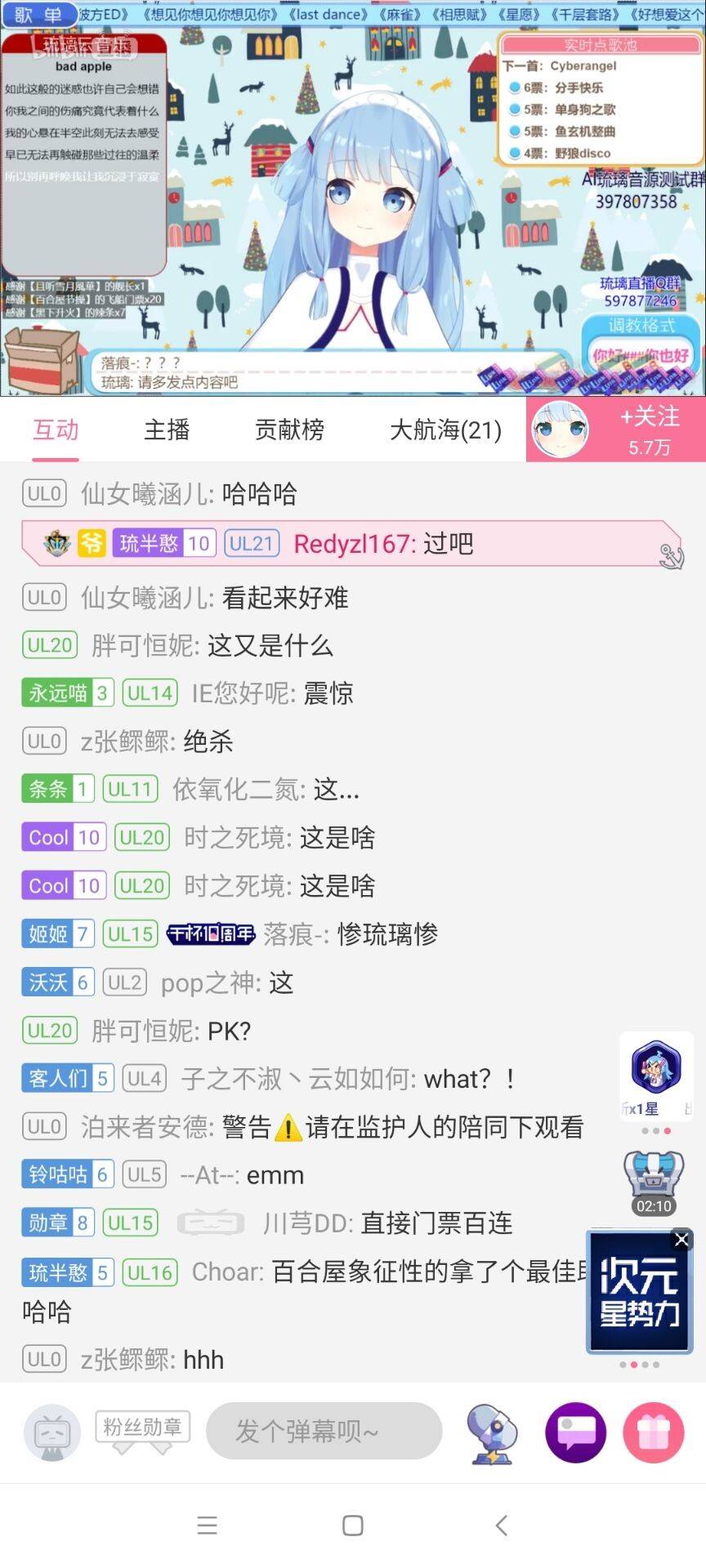Tap the 发个弹幕呗~ input field

(x=324, y=1431)
